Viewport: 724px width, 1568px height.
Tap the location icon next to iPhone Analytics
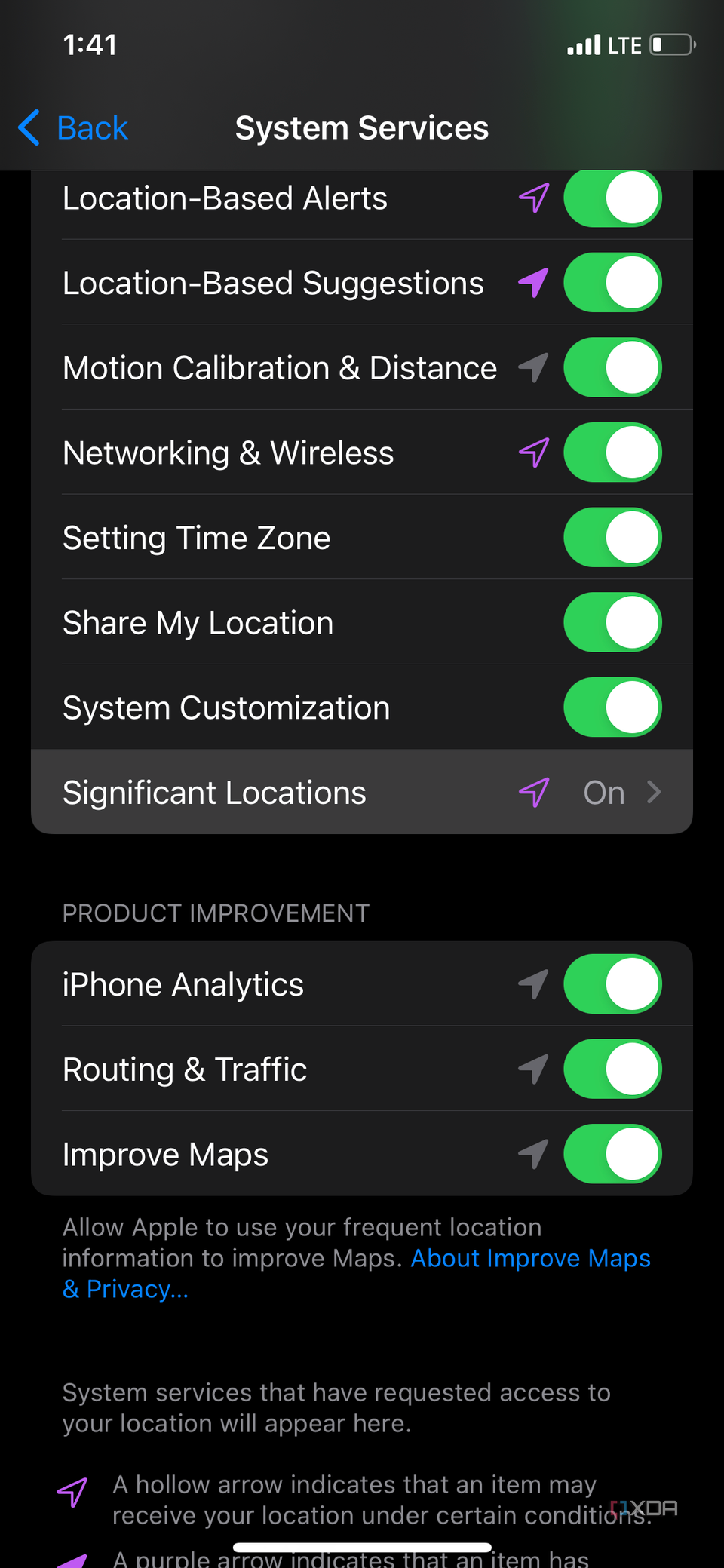coord(533,984)
